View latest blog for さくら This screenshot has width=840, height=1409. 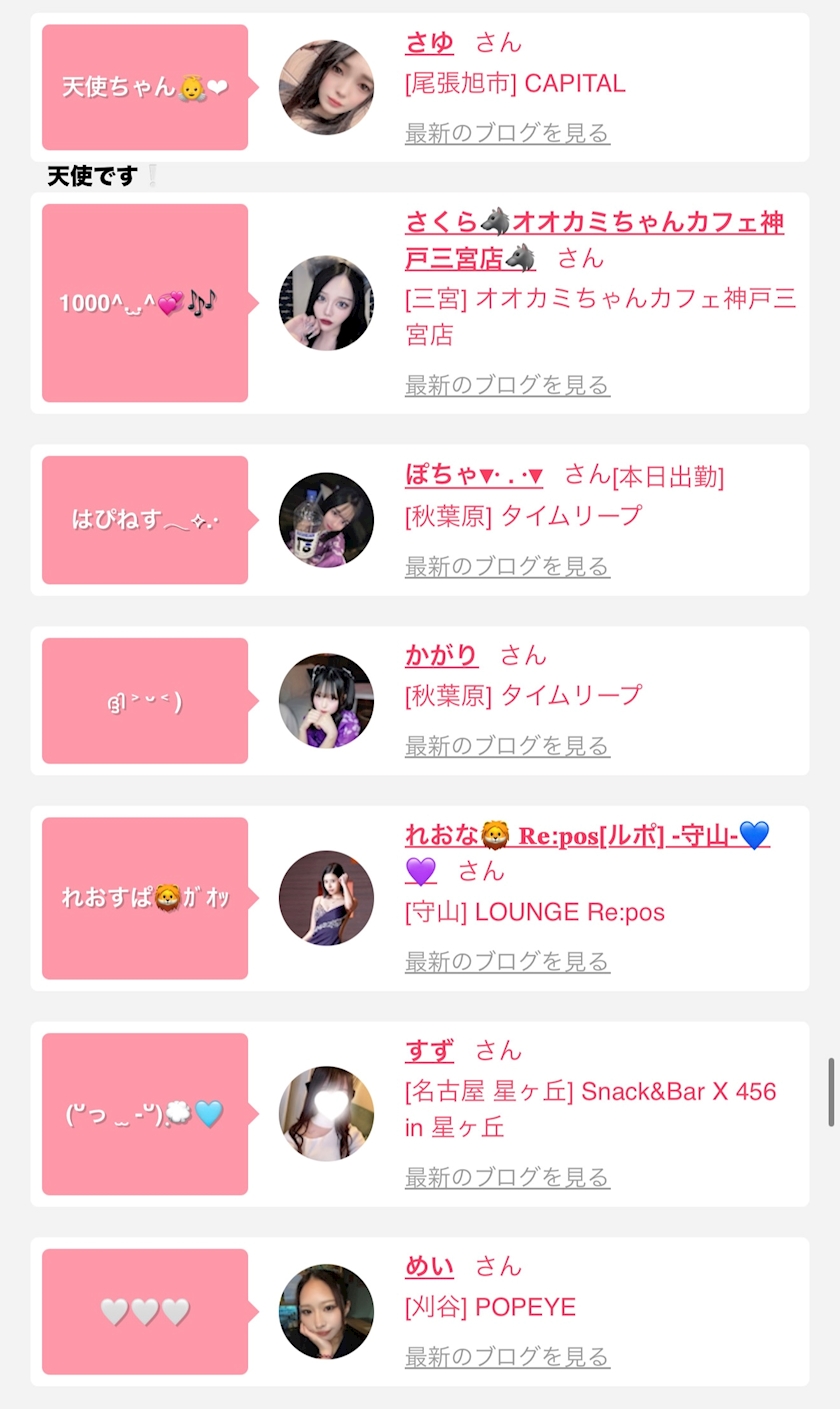(x=507, y=385)
